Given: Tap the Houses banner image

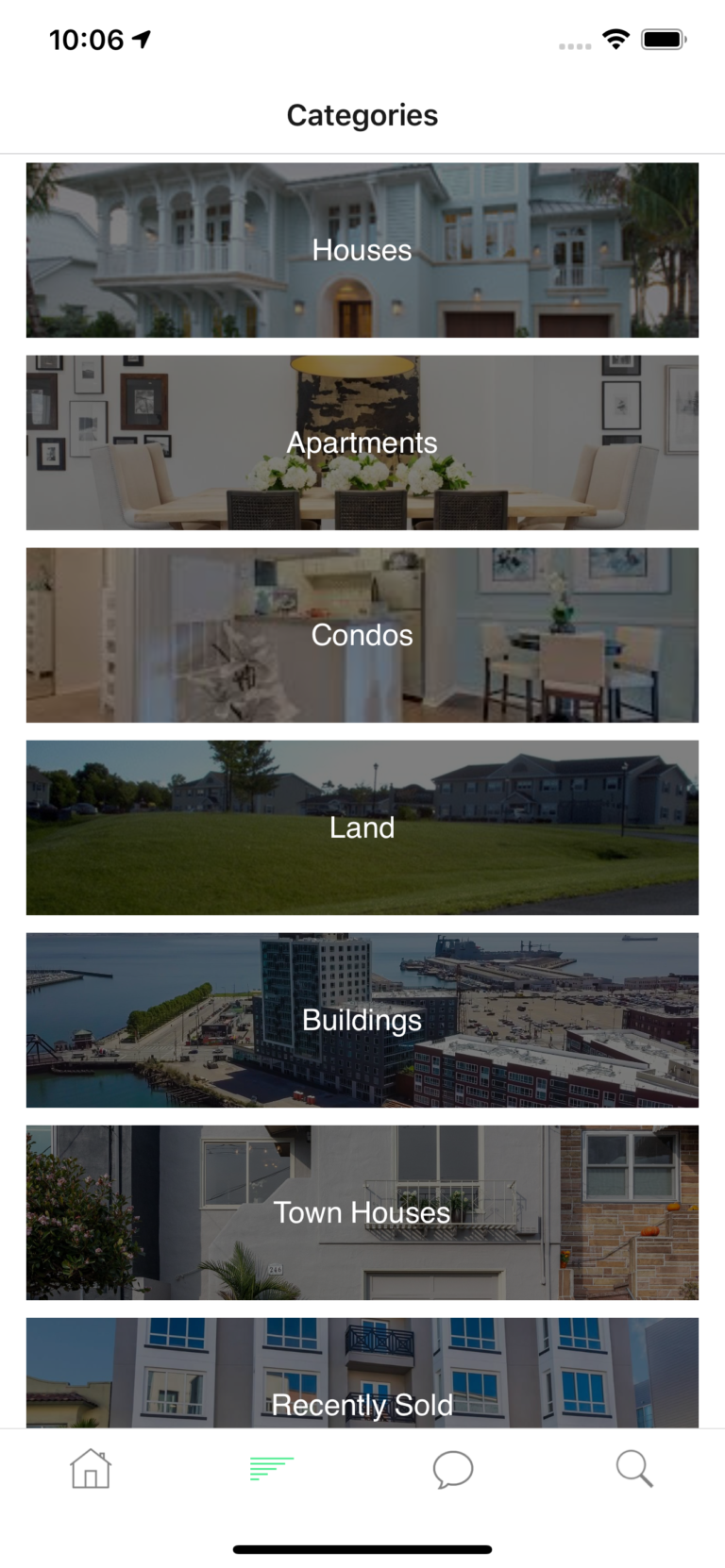Looking at the screenshot, I should point(362,249).
